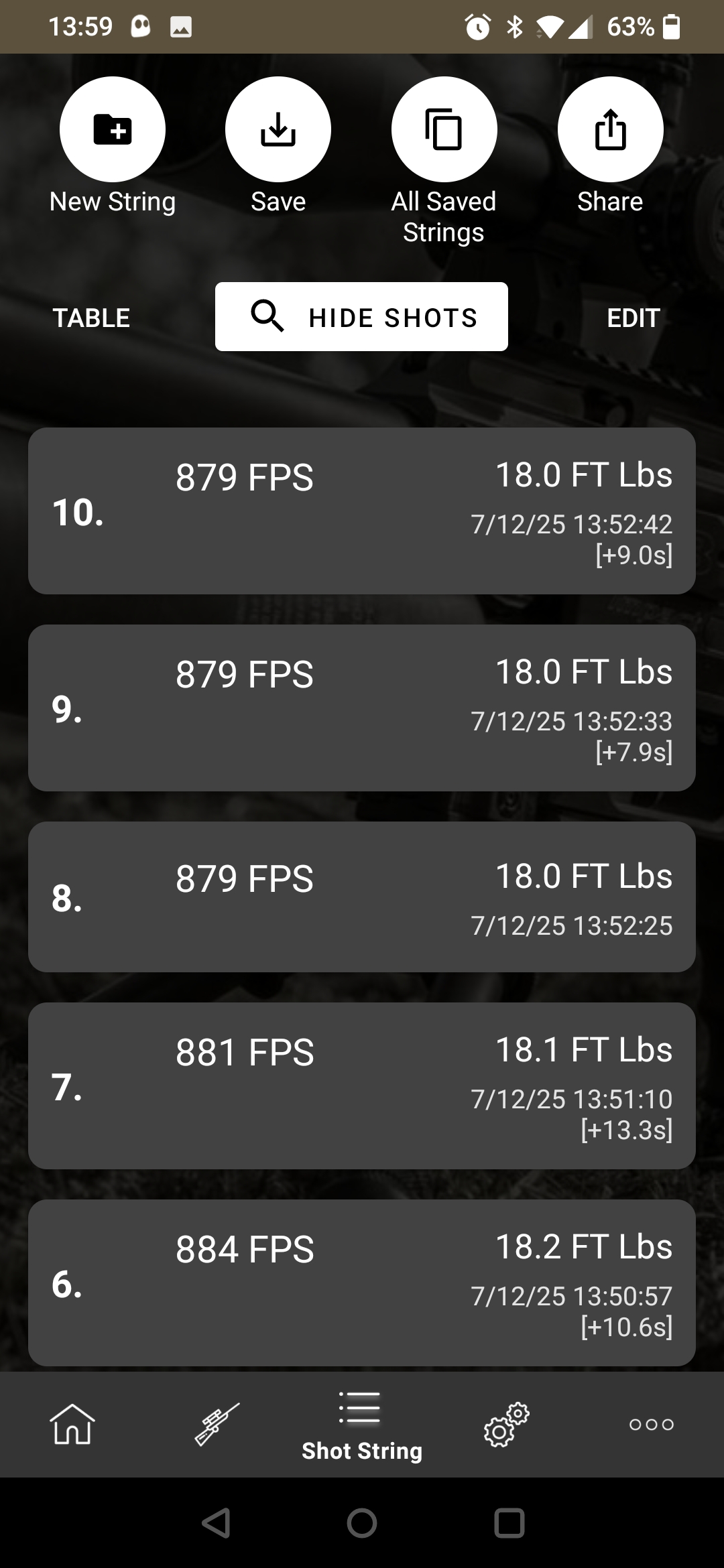Tap the system home button
The image size is (724, 1568).
point(362,1523)
